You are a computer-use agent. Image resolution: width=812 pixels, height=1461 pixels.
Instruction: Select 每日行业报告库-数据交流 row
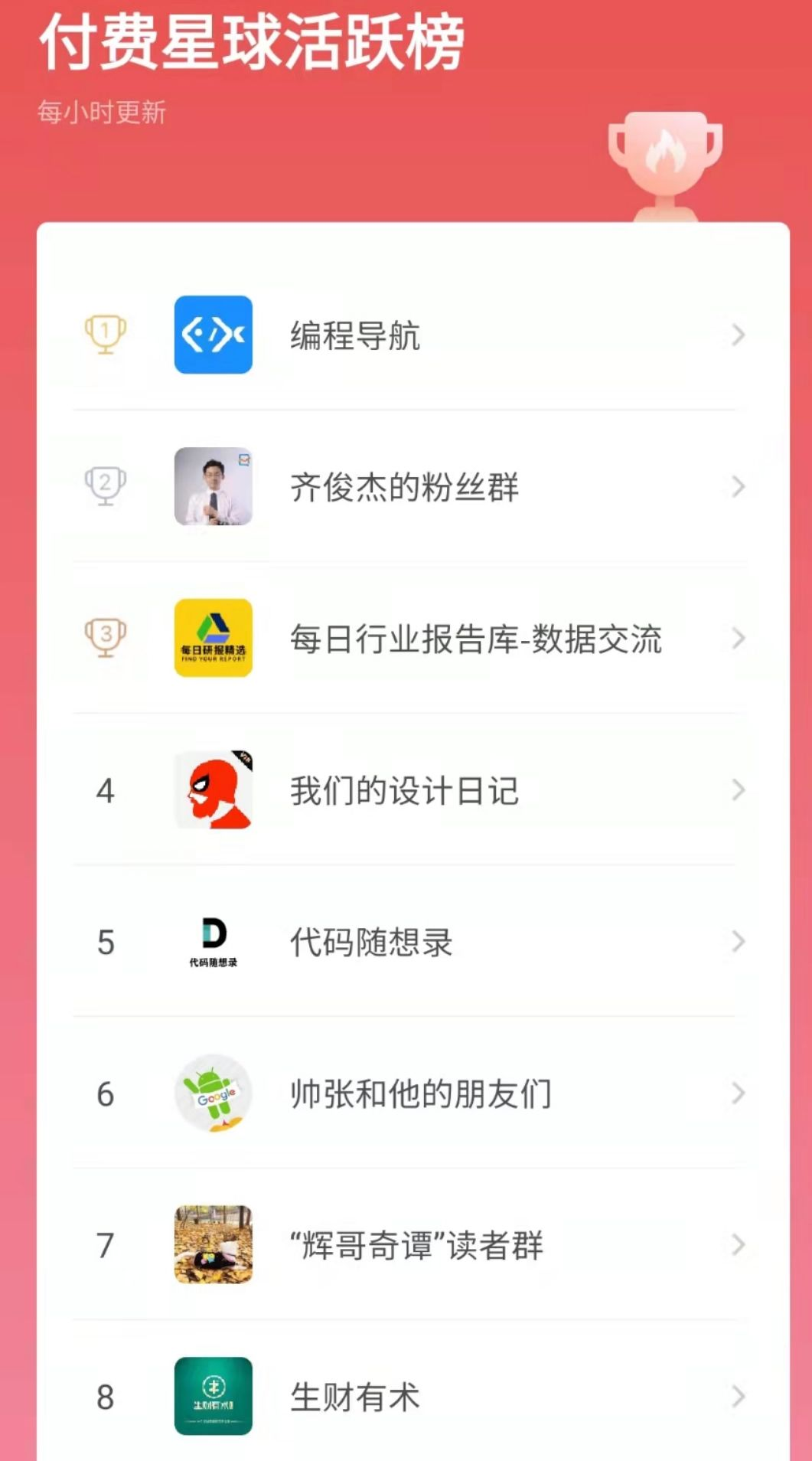click(474, 639)
